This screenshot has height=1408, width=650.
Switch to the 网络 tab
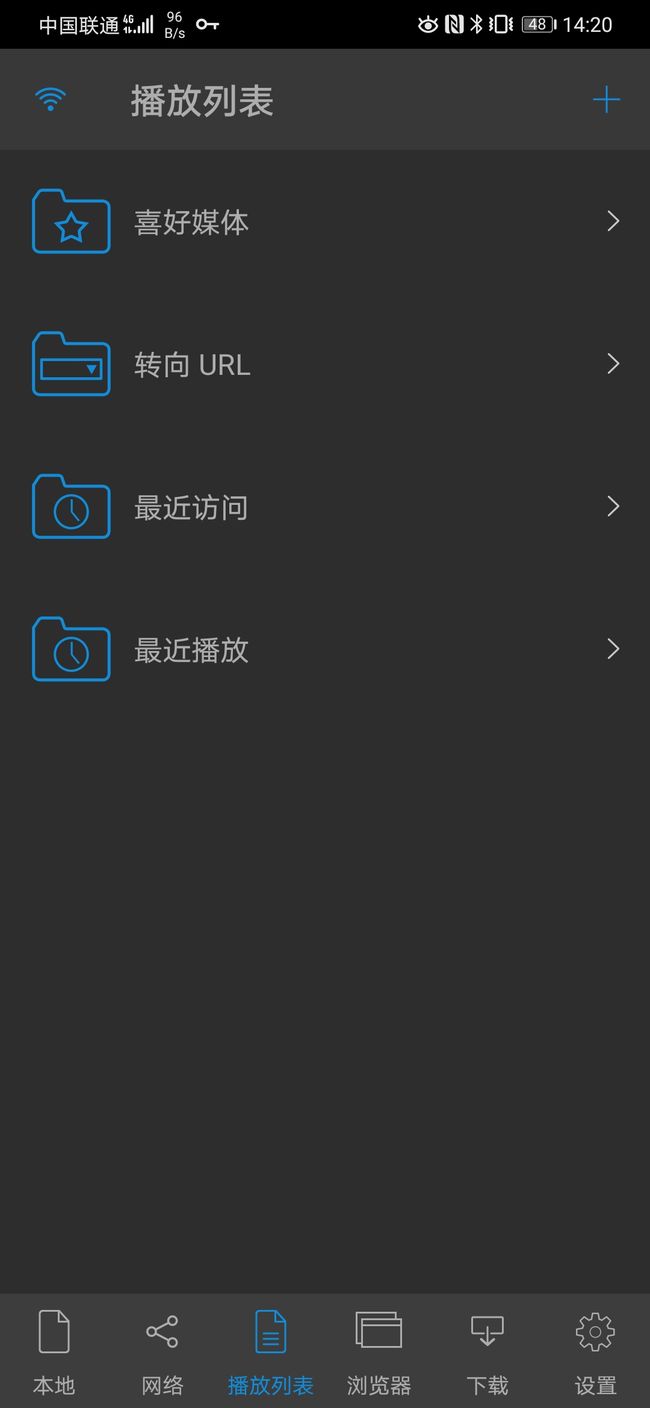162,1351
